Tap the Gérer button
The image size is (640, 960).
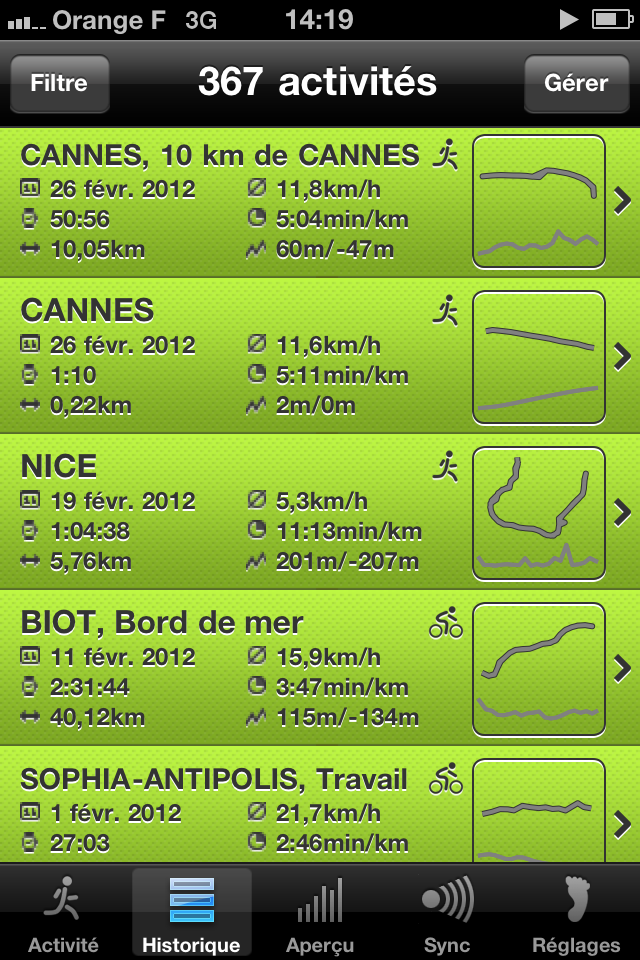point(576,83)
